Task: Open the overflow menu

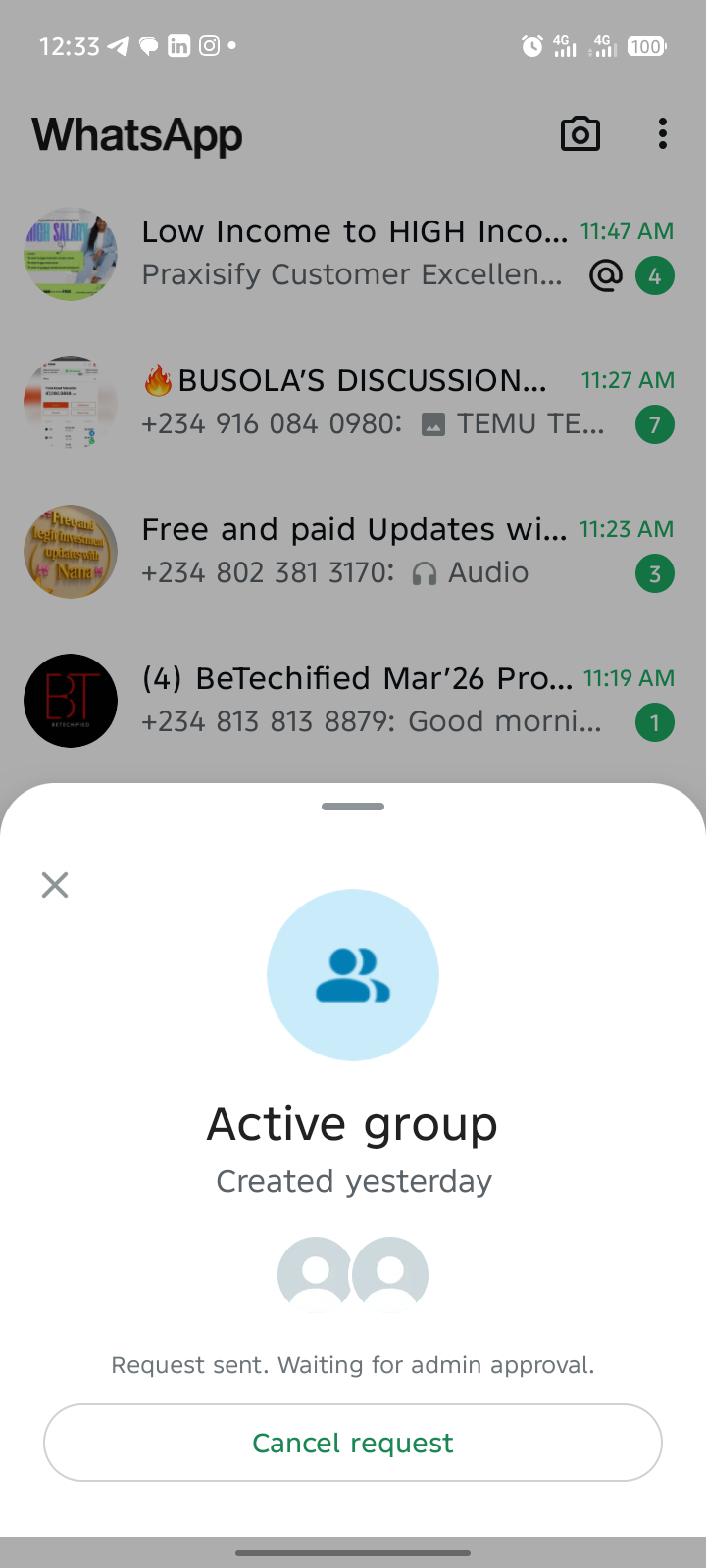Action: coord(663,134)
